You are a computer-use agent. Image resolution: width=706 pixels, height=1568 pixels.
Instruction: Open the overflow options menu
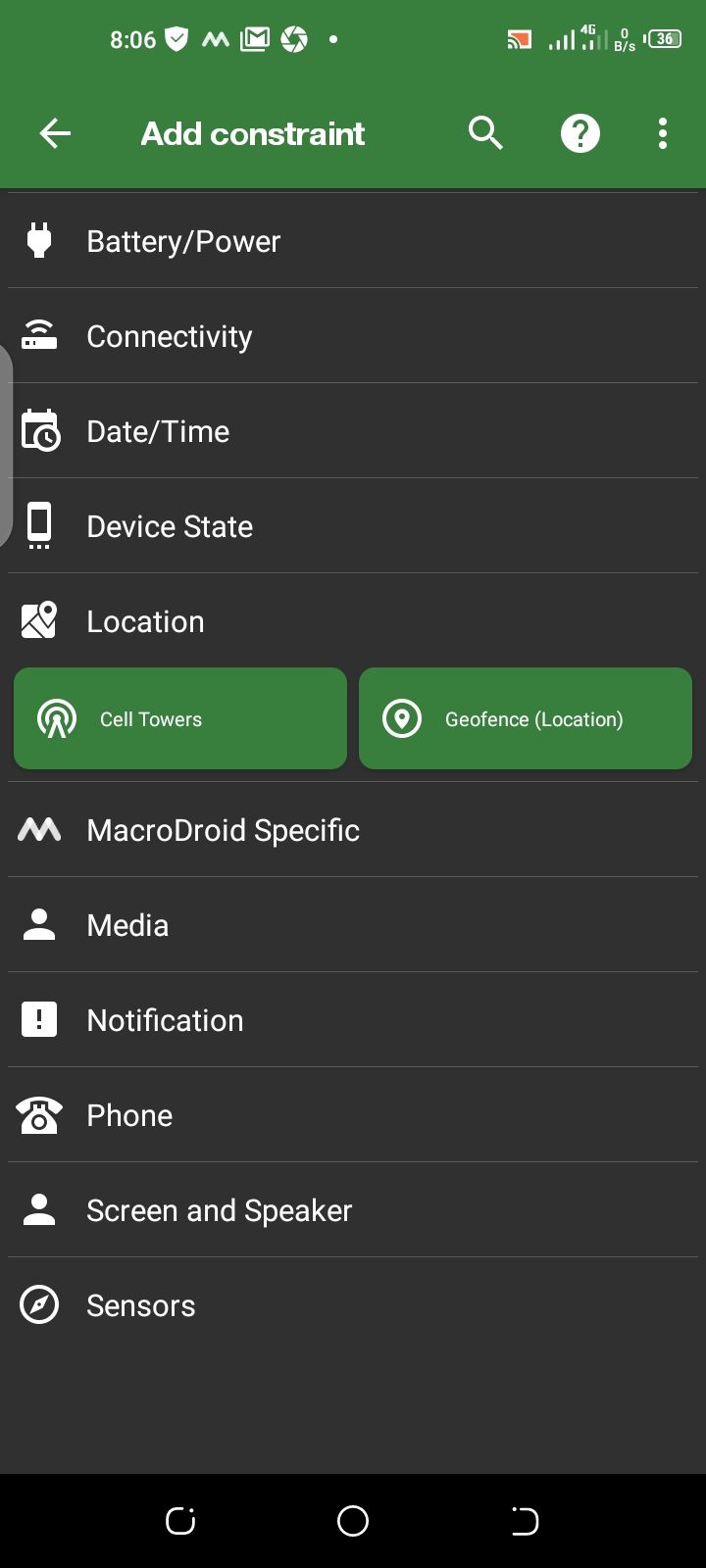pos(662,132)
